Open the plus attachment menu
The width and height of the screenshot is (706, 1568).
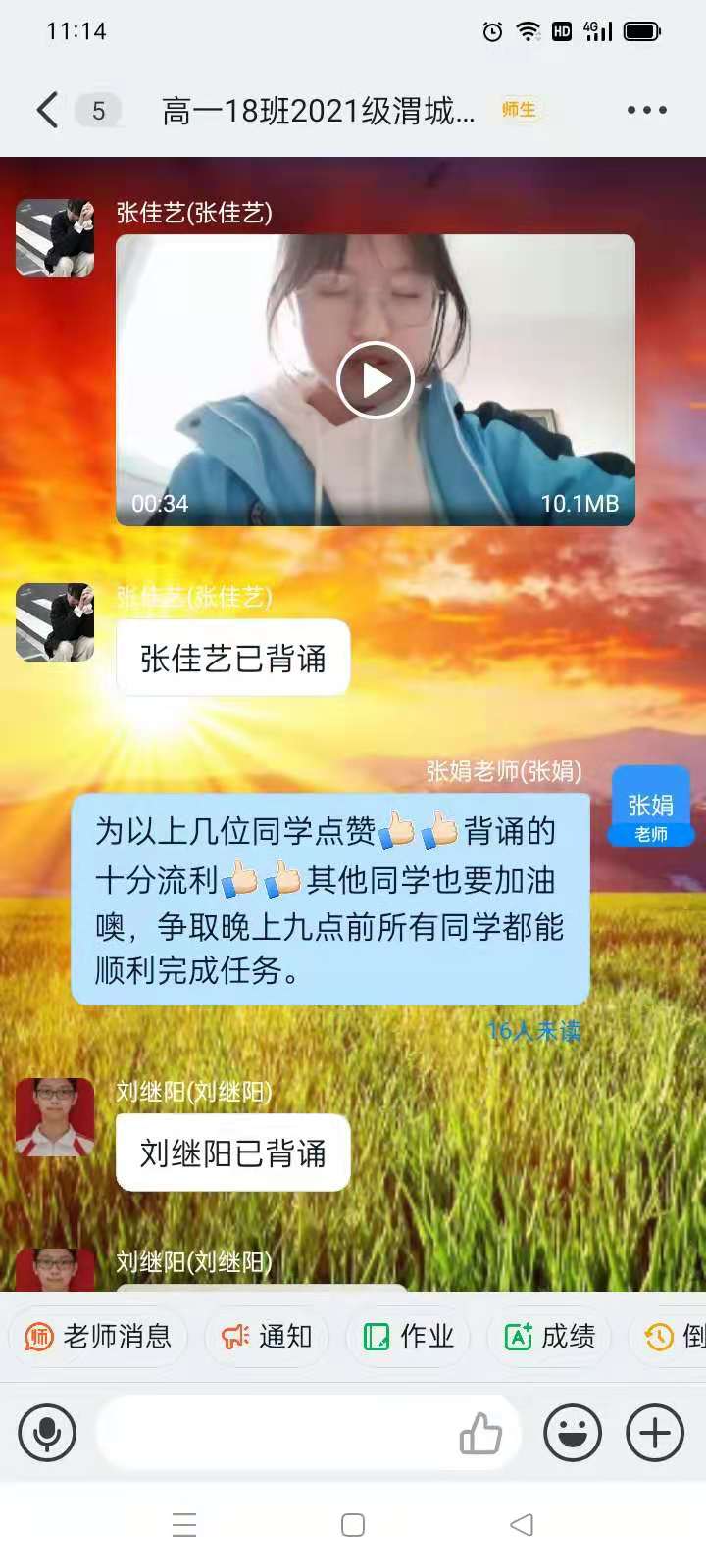(655, 1433)
